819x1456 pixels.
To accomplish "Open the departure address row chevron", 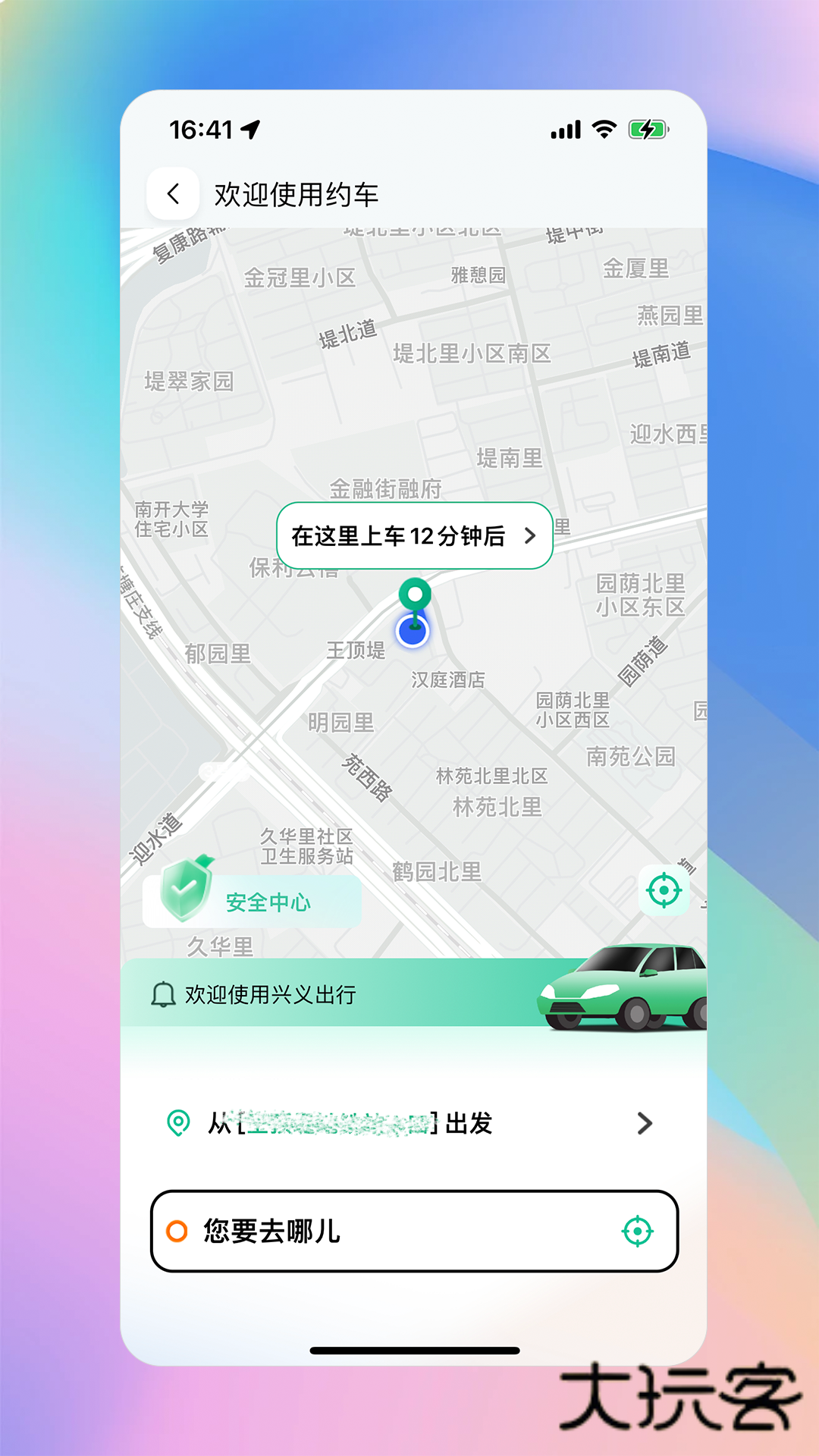I will tap(644, 1124).
